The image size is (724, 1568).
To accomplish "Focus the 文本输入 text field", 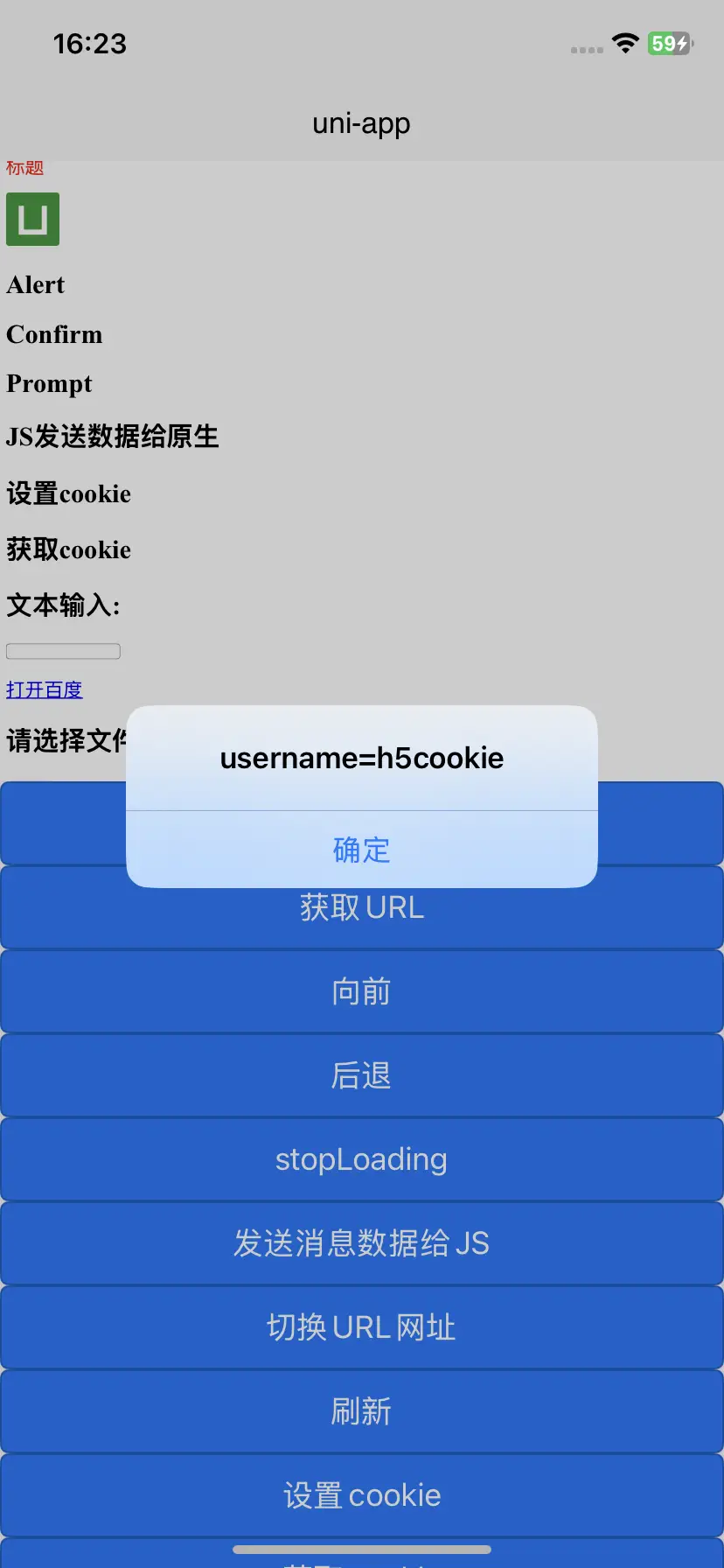I will click(x=63, y=651).
